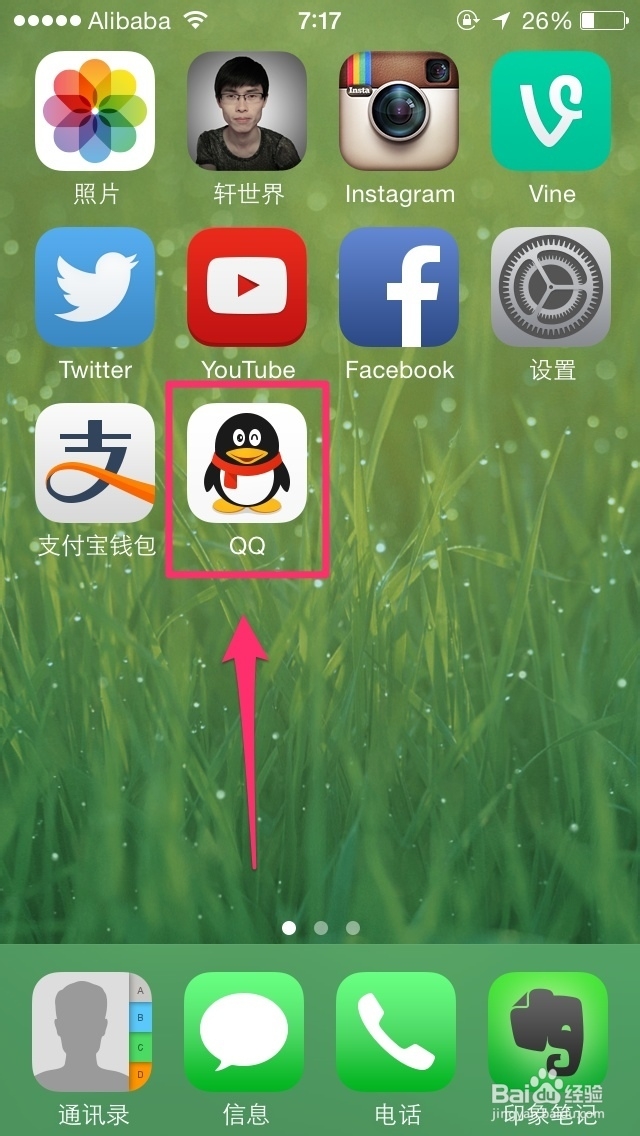Open the QQ penguin app
Screen dimensions: 640x1136
247,463
